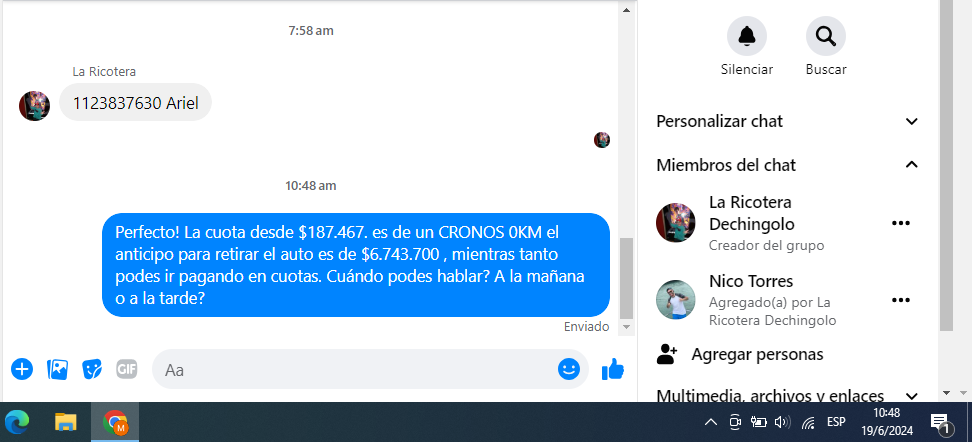This screenshot has width=972, height=442.
Task: Open options for Nico Torres
Action: pos(900,300)
